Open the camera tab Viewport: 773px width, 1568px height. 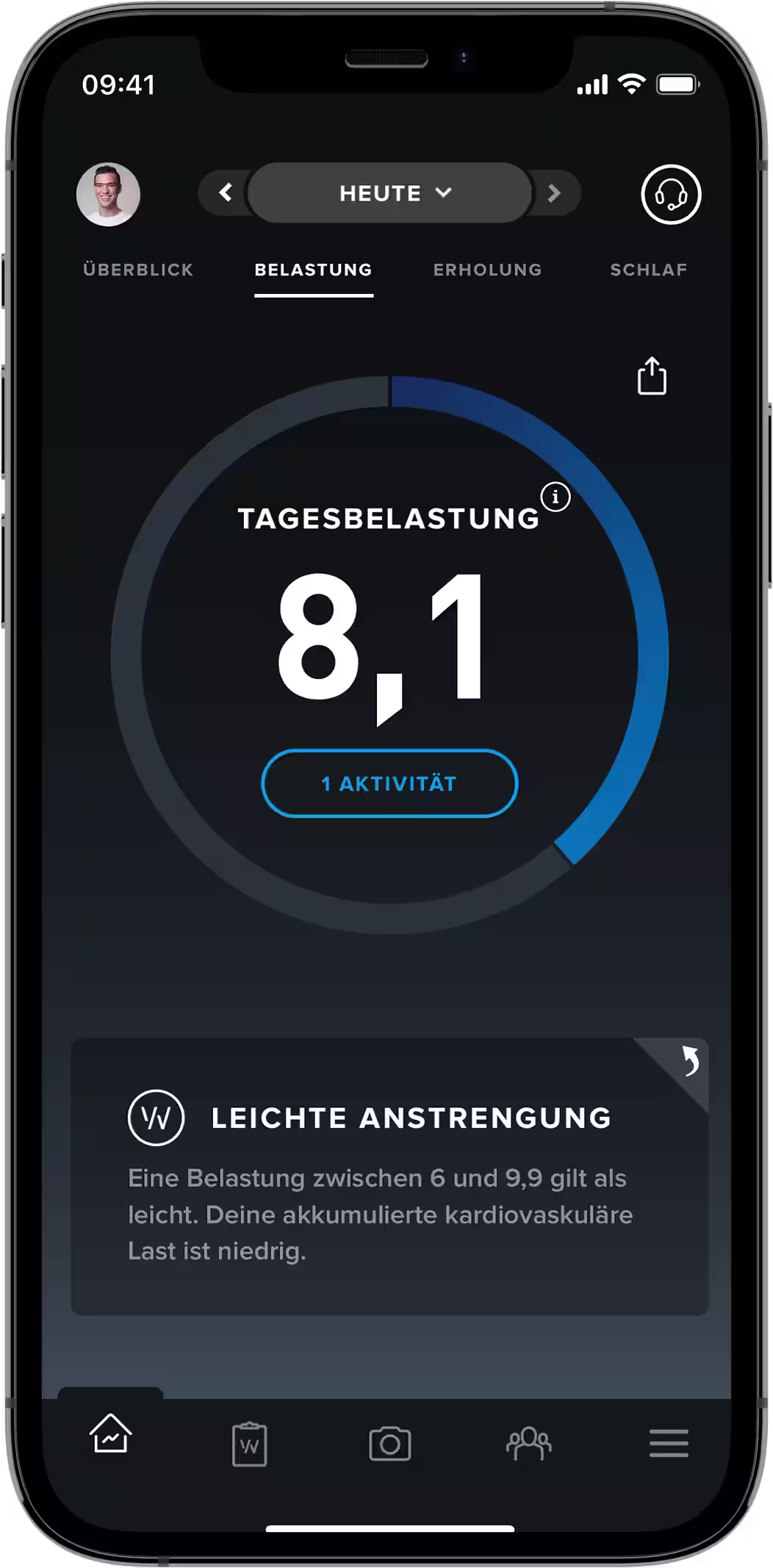[x=389, y=1444]
